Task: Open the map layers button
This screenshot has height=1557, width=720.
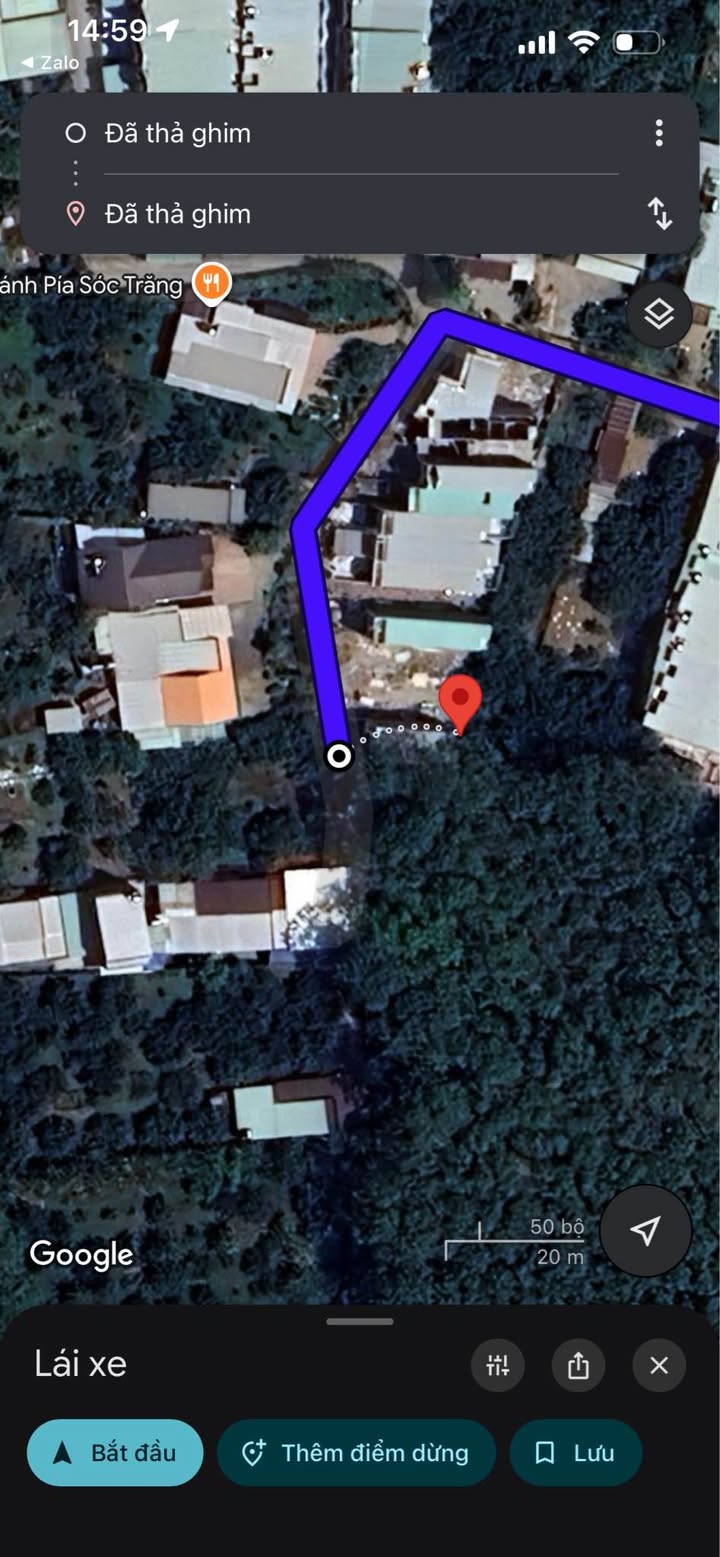Action: [659, 315]
